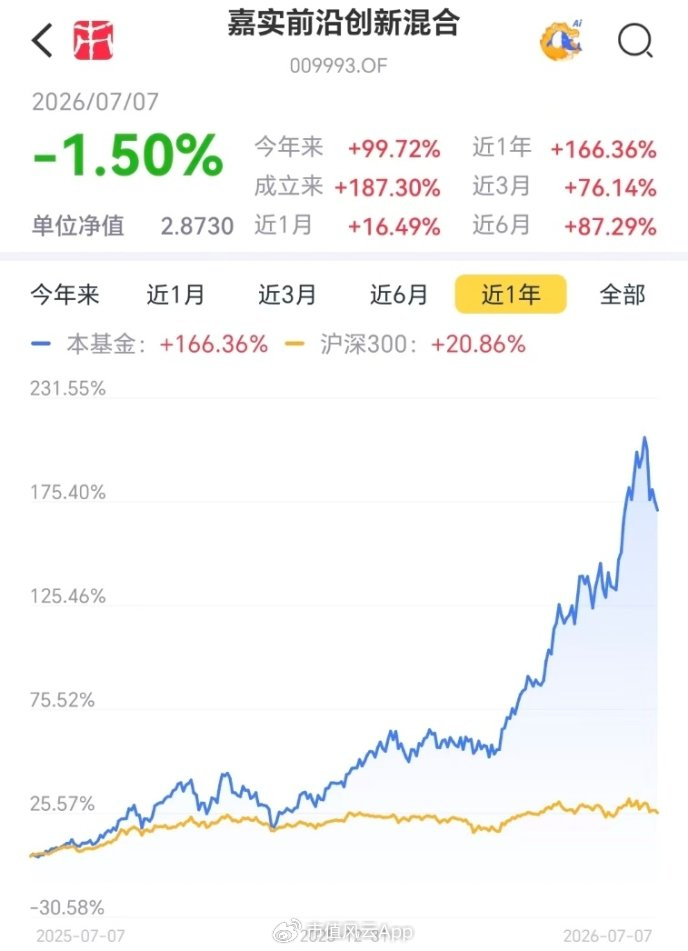Switch to the 近6月 tab
688x951 pixels.
(399, 295)
